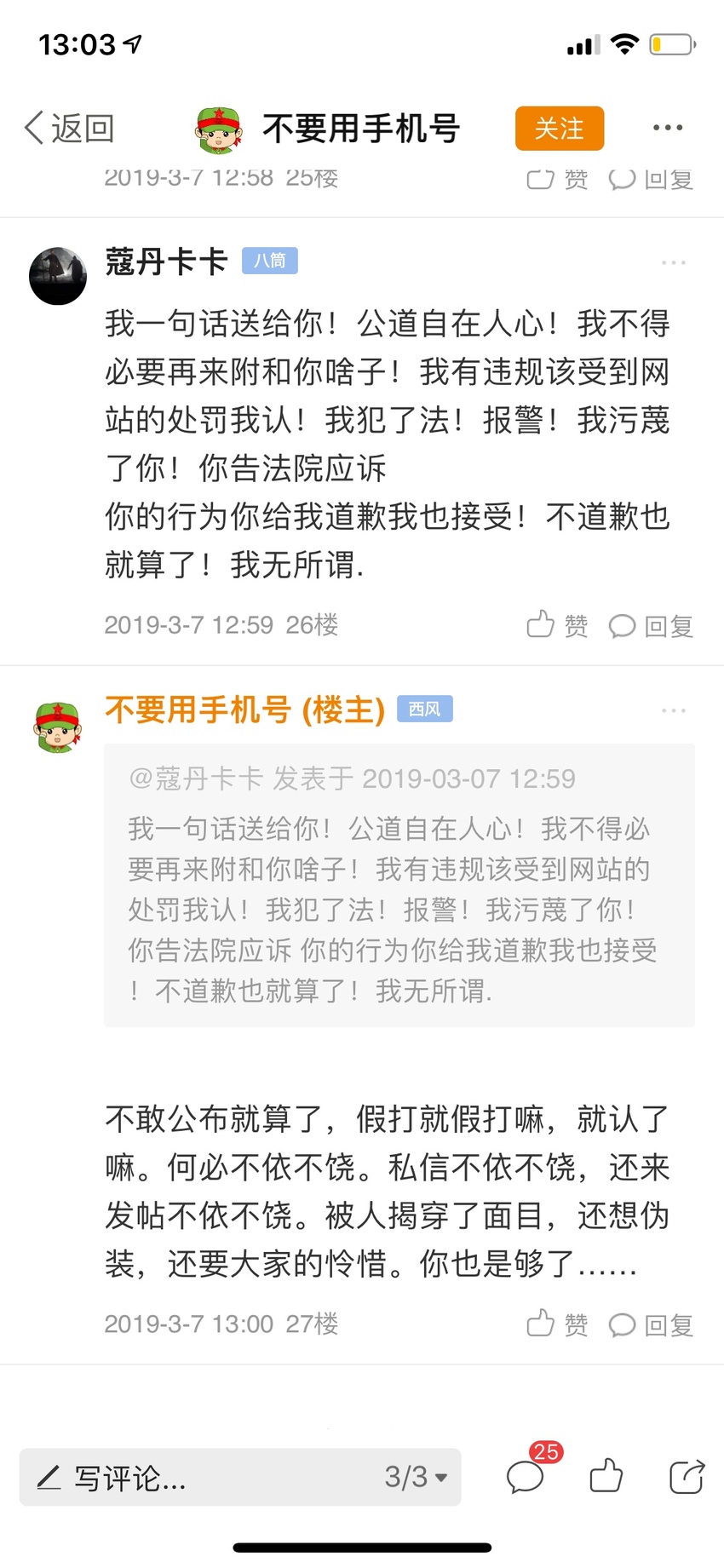This screenshot has height=1568, width=724.
Task: Open the top-right overflow menu
Action: click(x=668, y=128)
